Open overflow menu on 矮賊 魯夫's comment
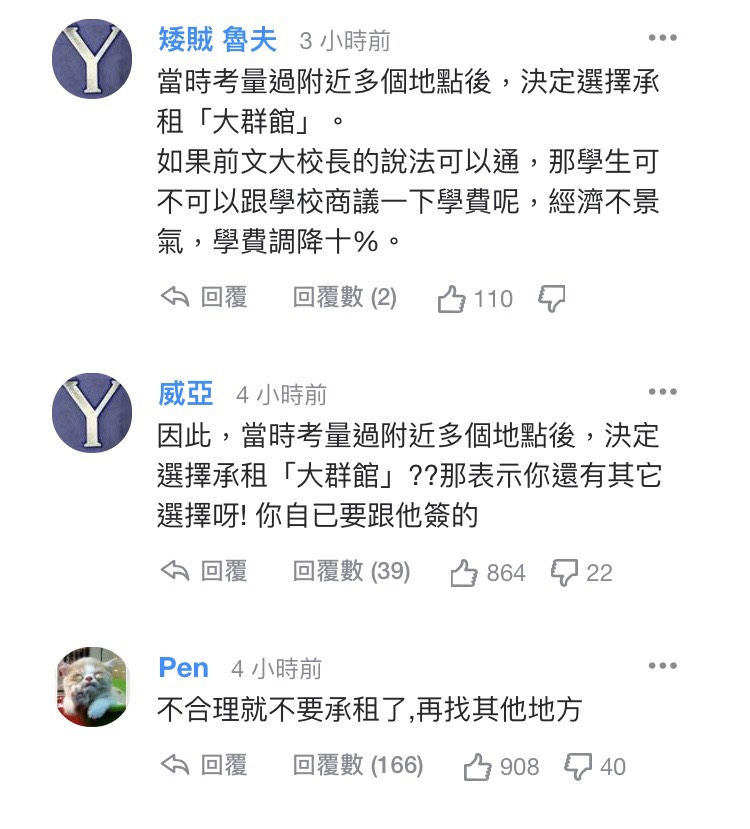The width and height of the screenshot is (750, 829). [662, 38]
